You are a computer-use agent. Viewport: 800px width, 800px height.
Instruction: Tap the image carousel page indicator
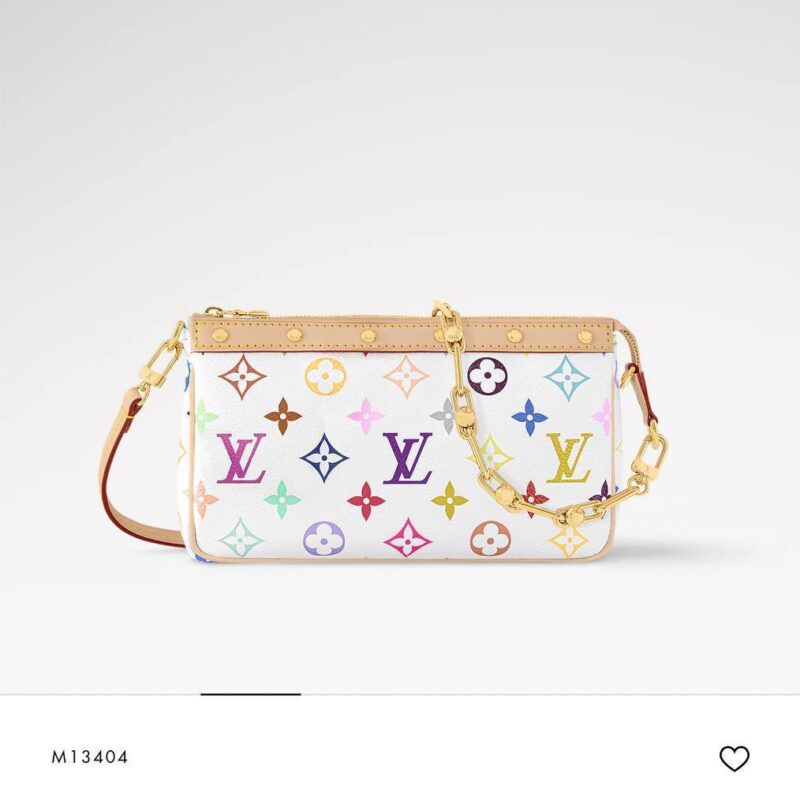250,693
